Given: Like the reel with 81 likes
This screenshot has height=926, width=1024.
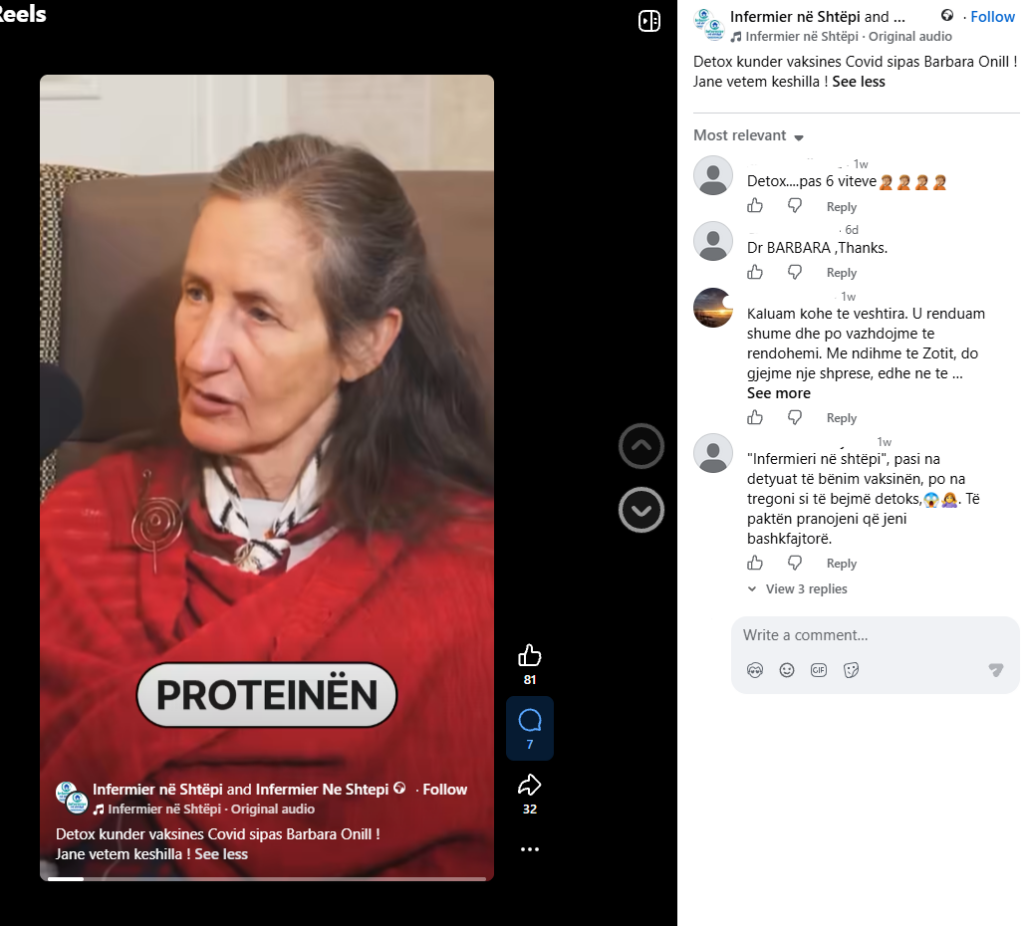Looking at the screenshot, I should tap(530, 655).
